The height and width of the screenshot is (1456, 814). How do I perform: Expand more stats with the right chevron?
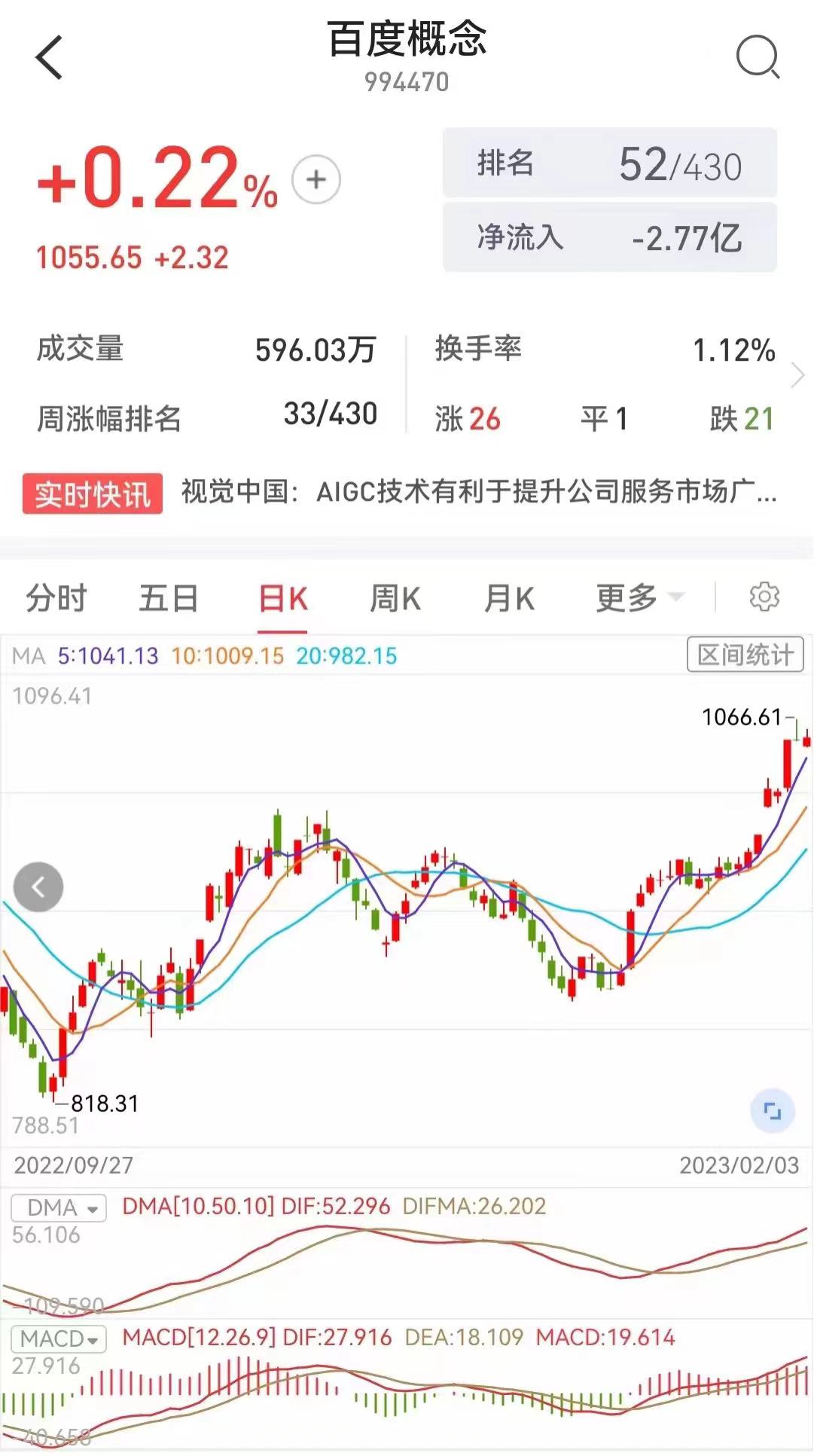(x=798, y=375)
